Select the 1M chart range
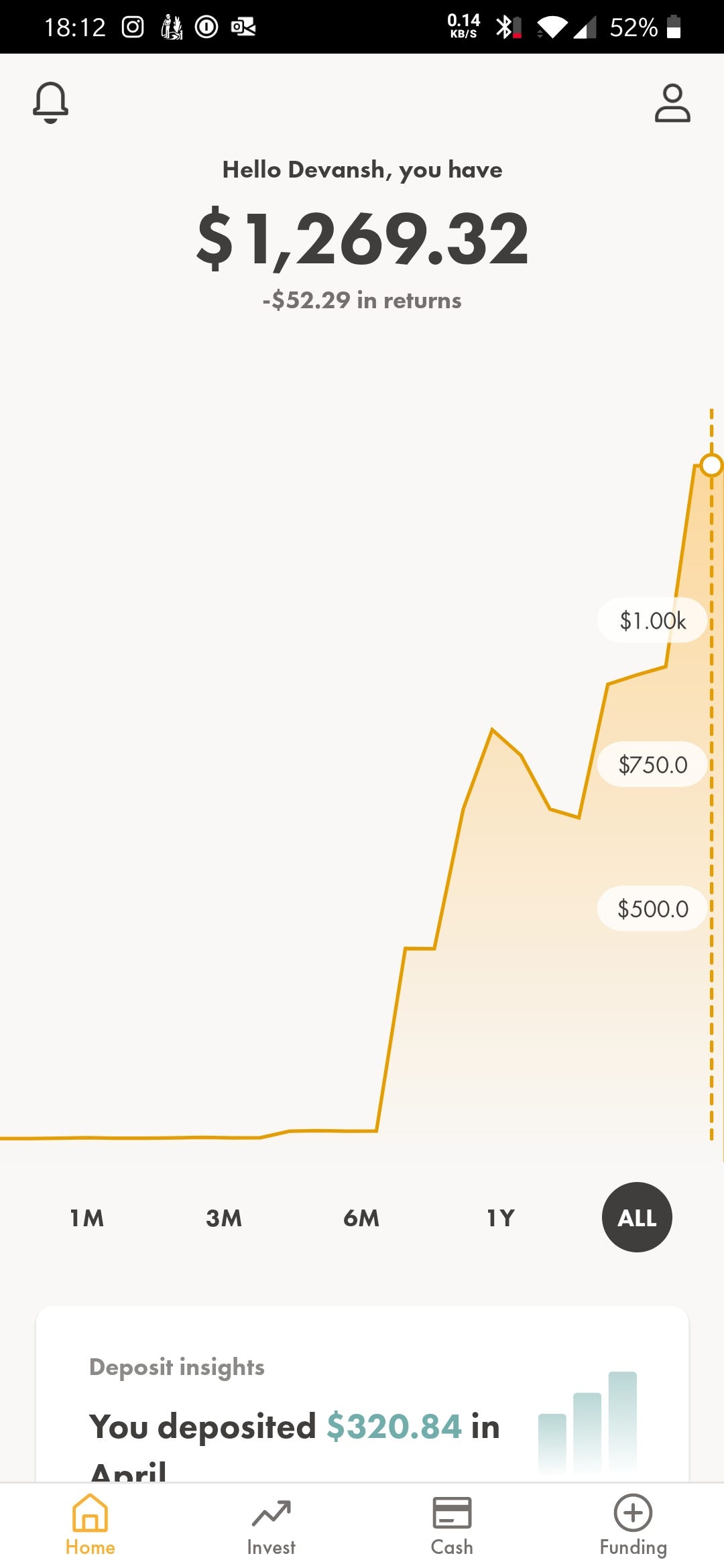Screen dimensions: 724x1568 (x=87, y=1218)
